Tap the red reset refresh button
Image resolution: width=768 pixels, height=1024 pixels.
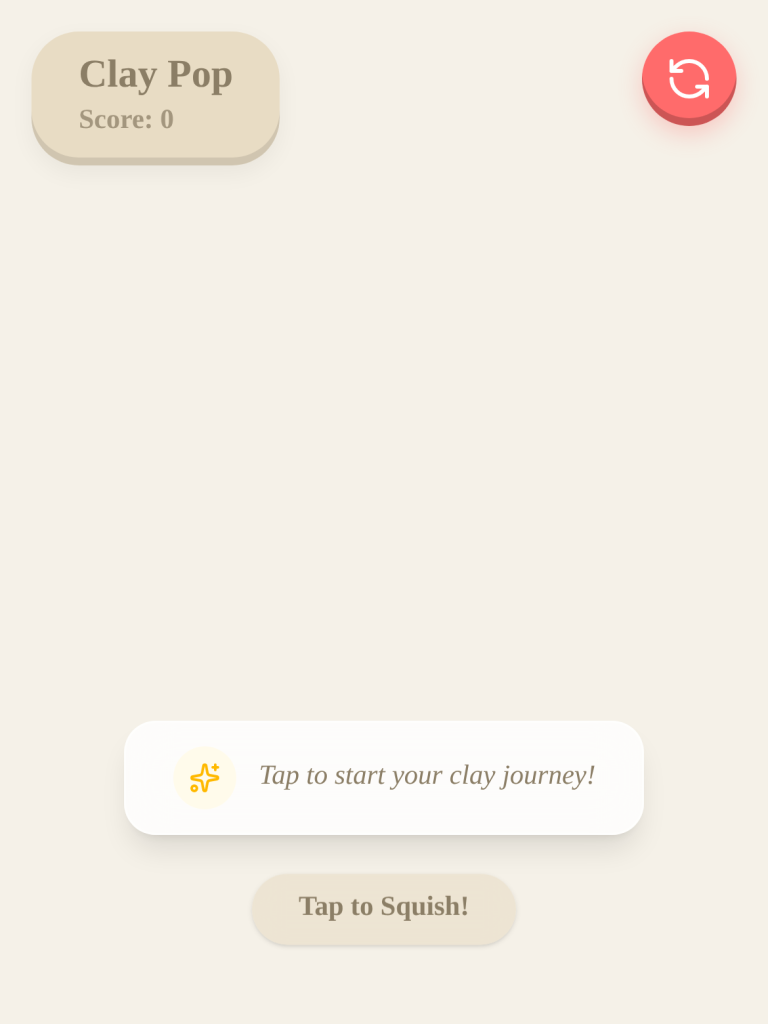point(689,78)
